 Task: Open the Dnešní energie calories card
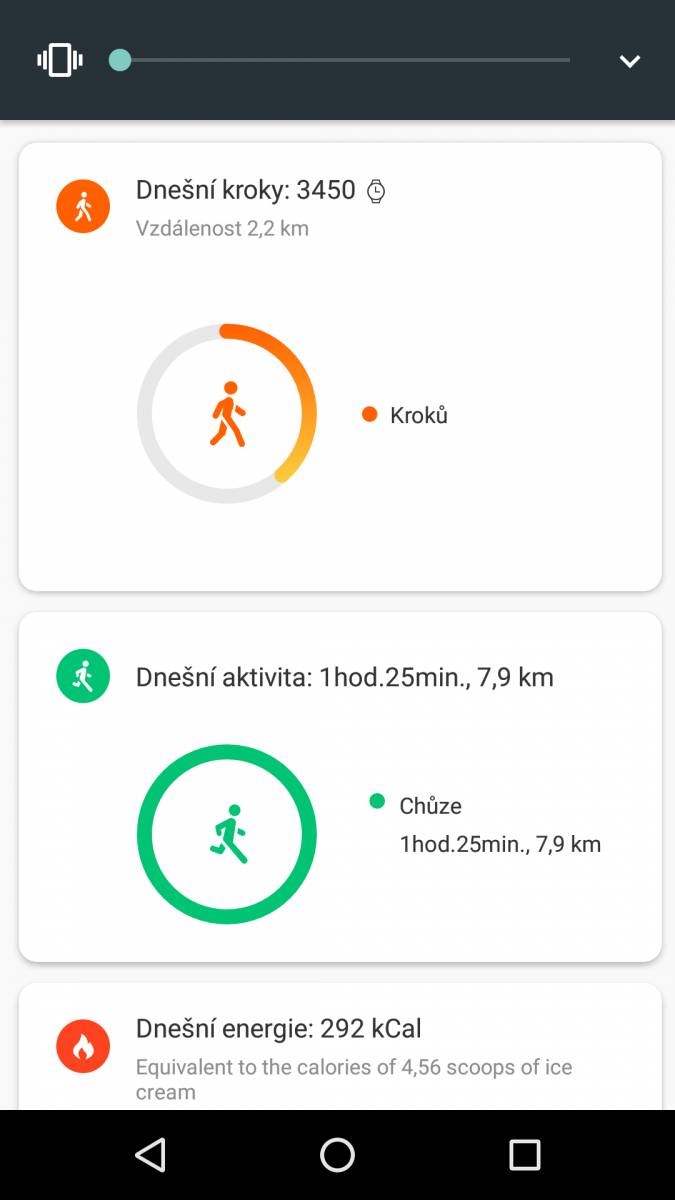click(x=340, y=1046)
